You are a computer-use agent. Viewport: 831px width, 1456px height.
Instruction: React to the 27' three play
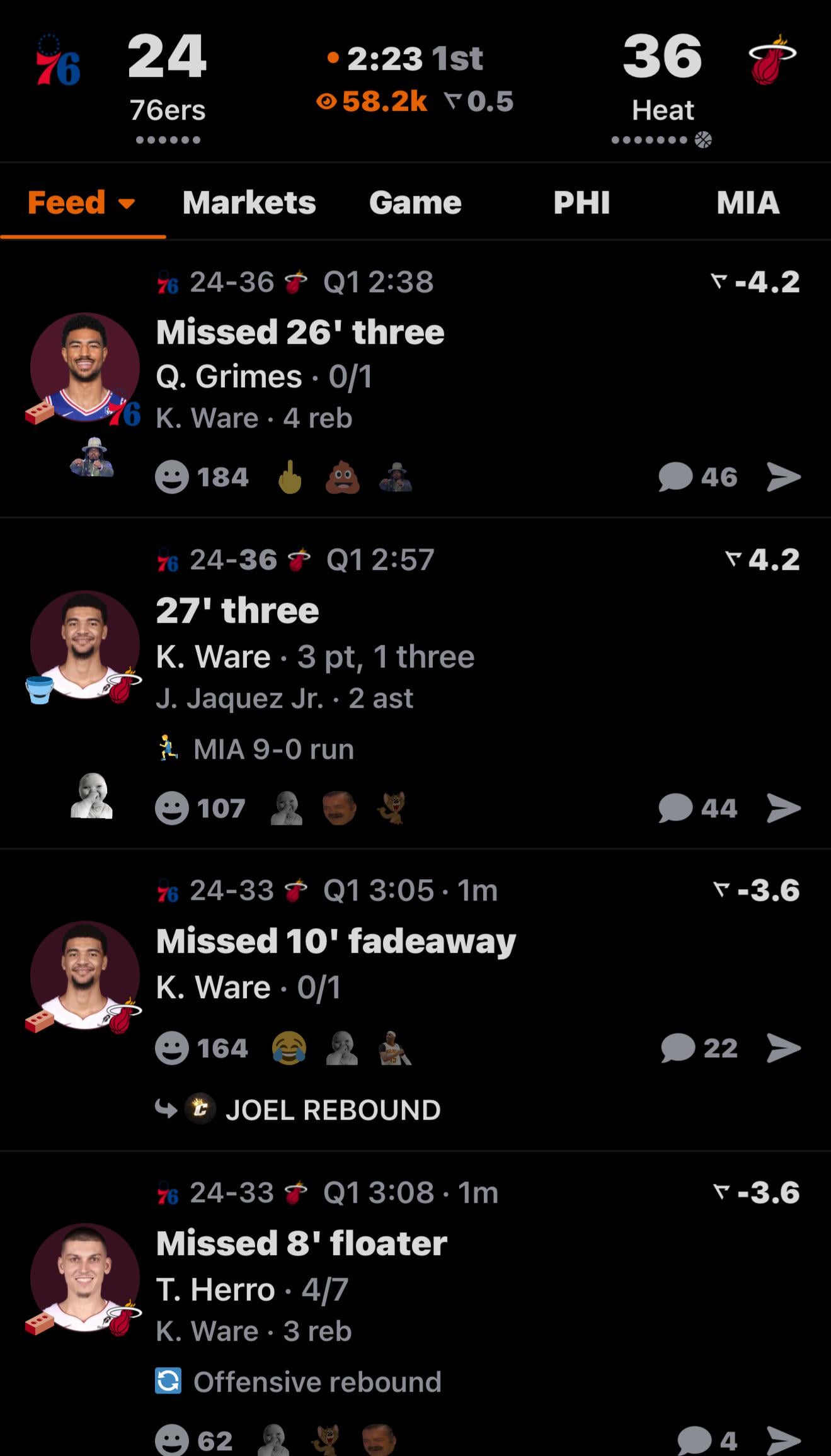[172, 808]
